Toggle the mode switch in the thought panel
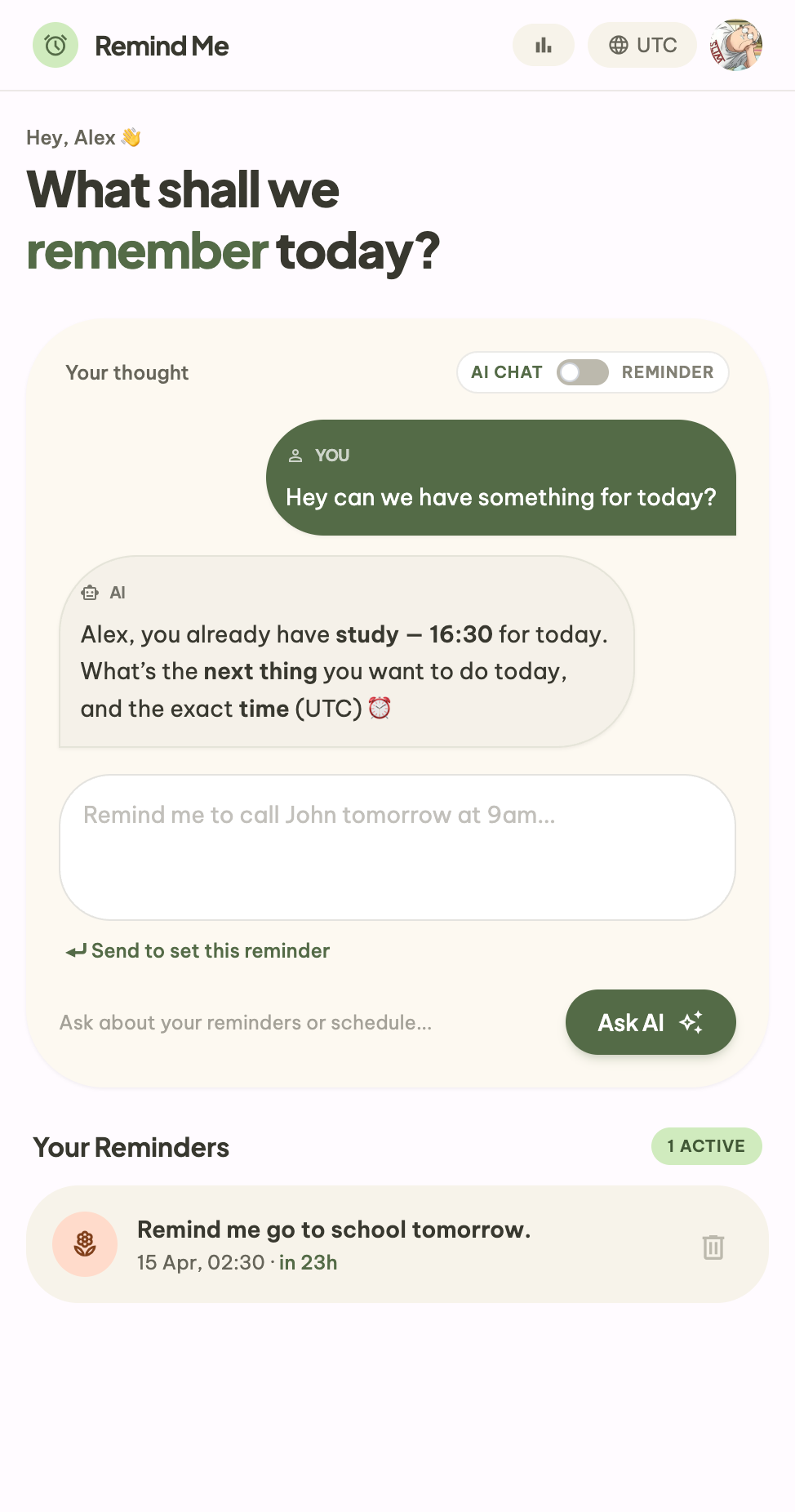 (582, 372)
